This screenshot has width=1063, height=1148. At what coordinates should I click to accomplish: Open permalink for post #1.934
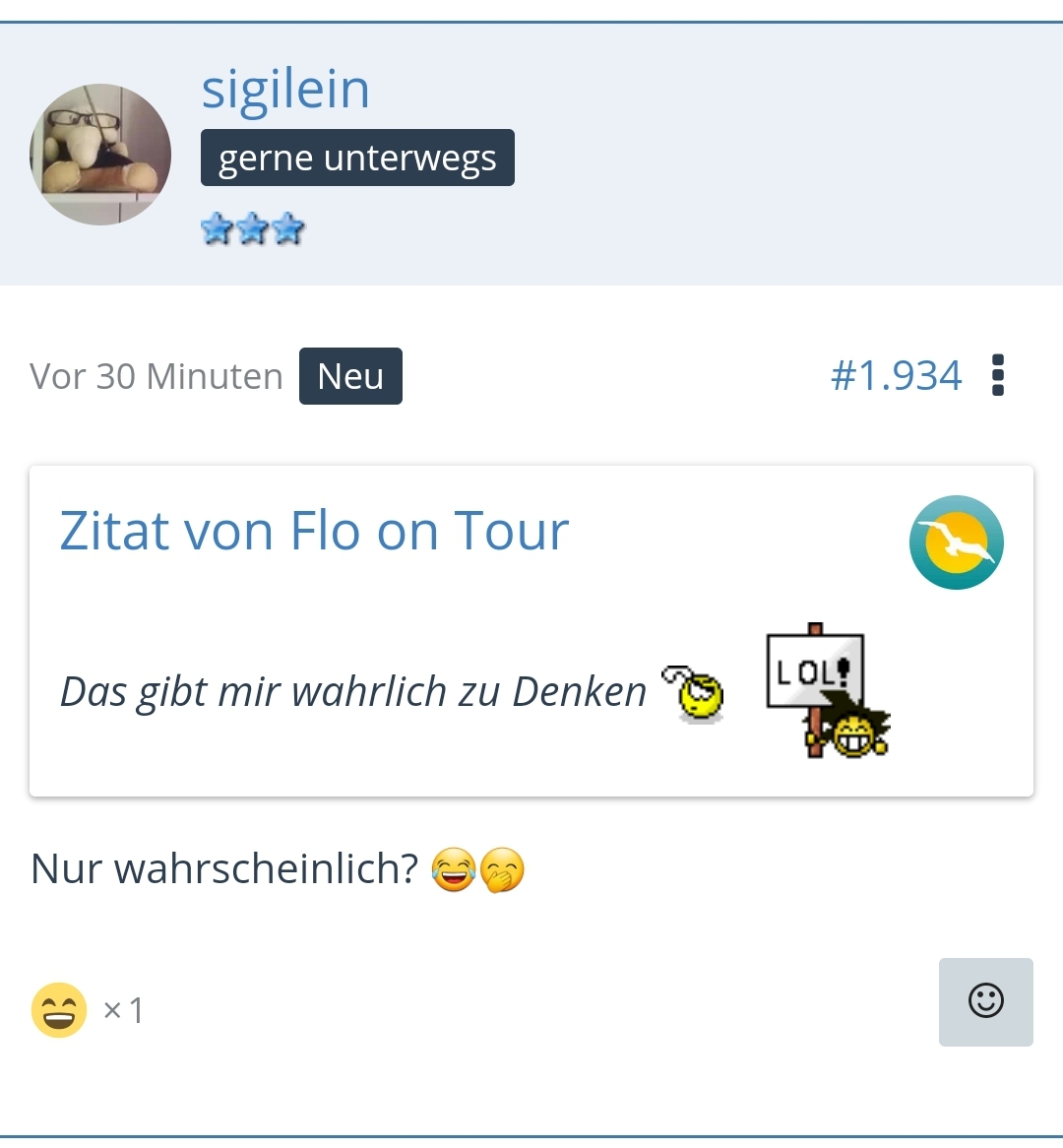[x=896, y=376]
